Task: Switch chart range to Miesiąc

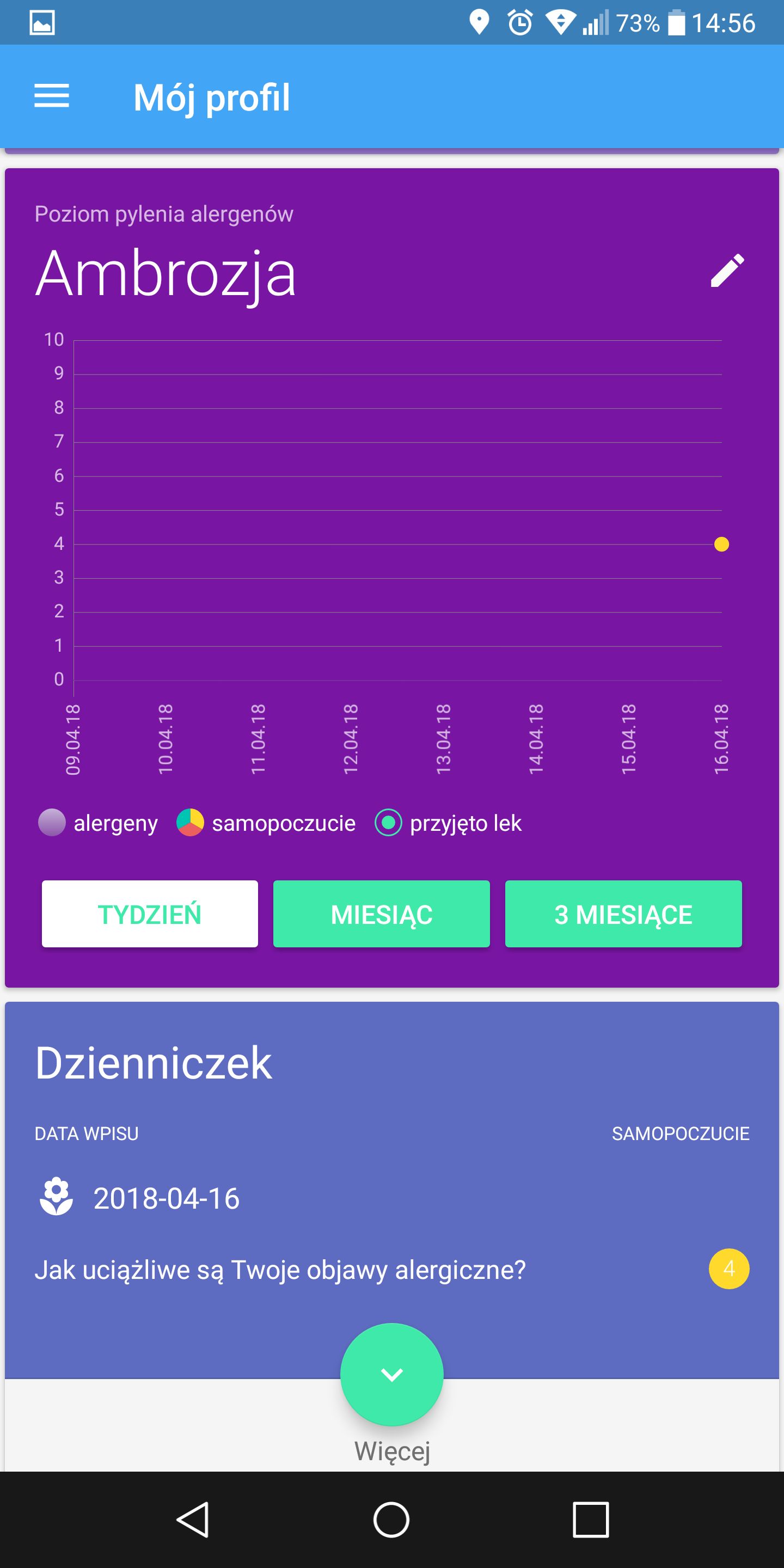Action: coord(382,914)
